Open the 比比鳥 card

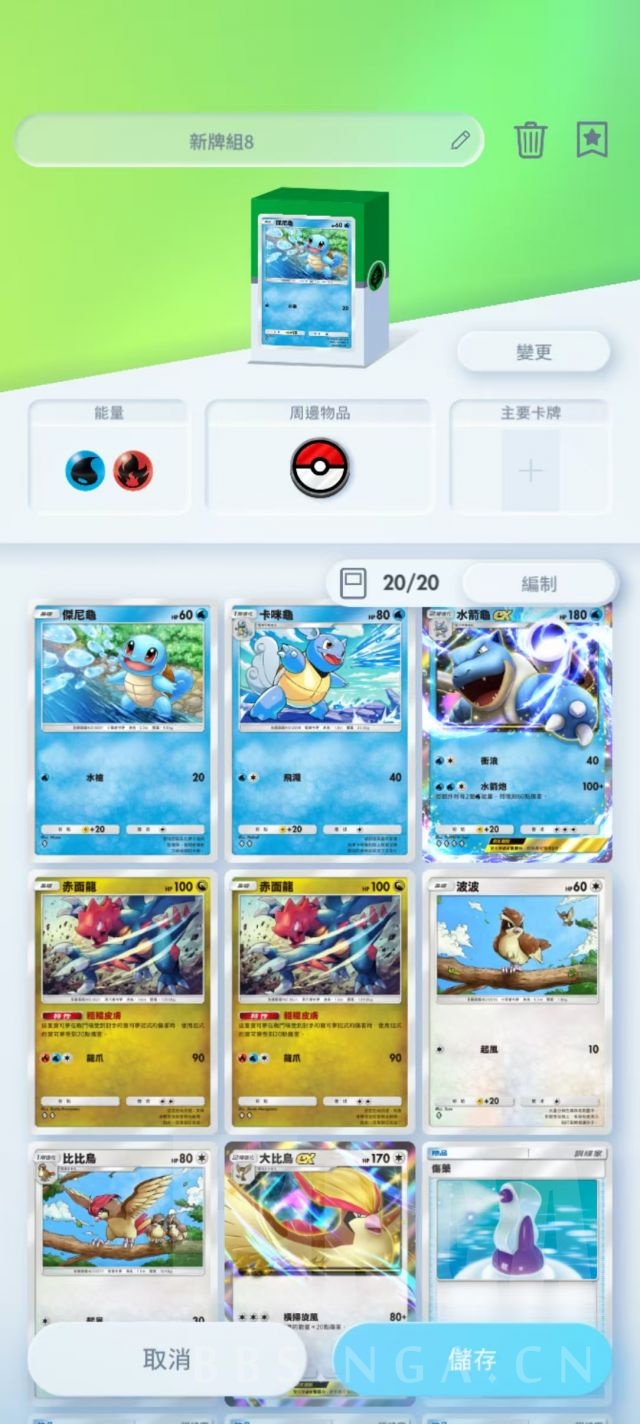point(122,1235)
